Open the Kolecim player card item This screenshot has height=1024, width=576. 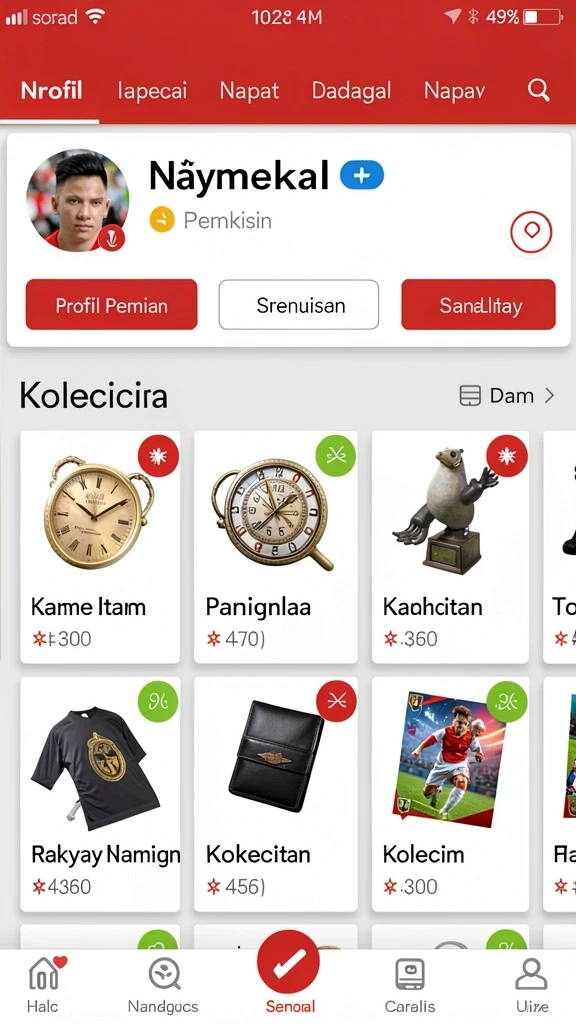[x=450, y=794]
